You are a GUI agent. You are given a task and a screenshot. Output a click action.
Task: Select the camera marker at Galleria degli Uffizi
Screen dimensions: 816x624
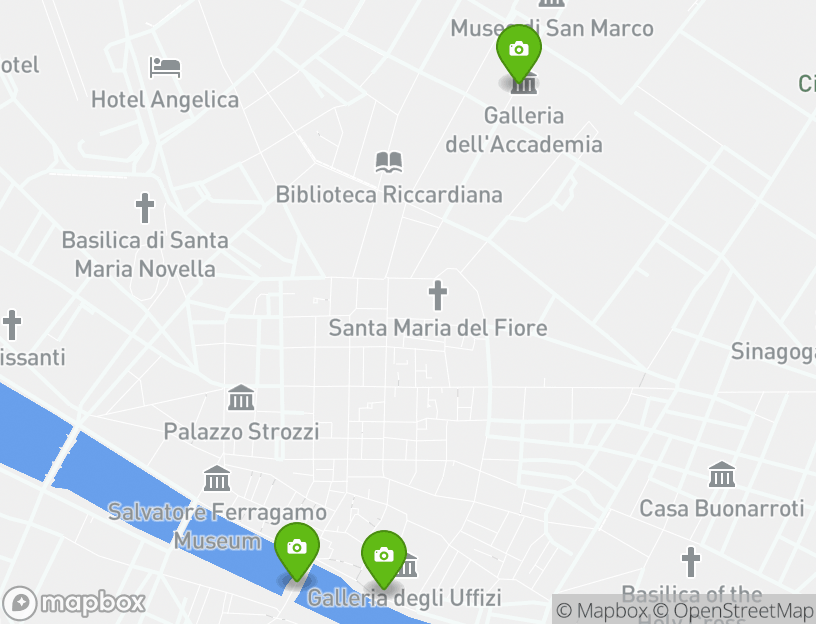click(x=383, y=556)
